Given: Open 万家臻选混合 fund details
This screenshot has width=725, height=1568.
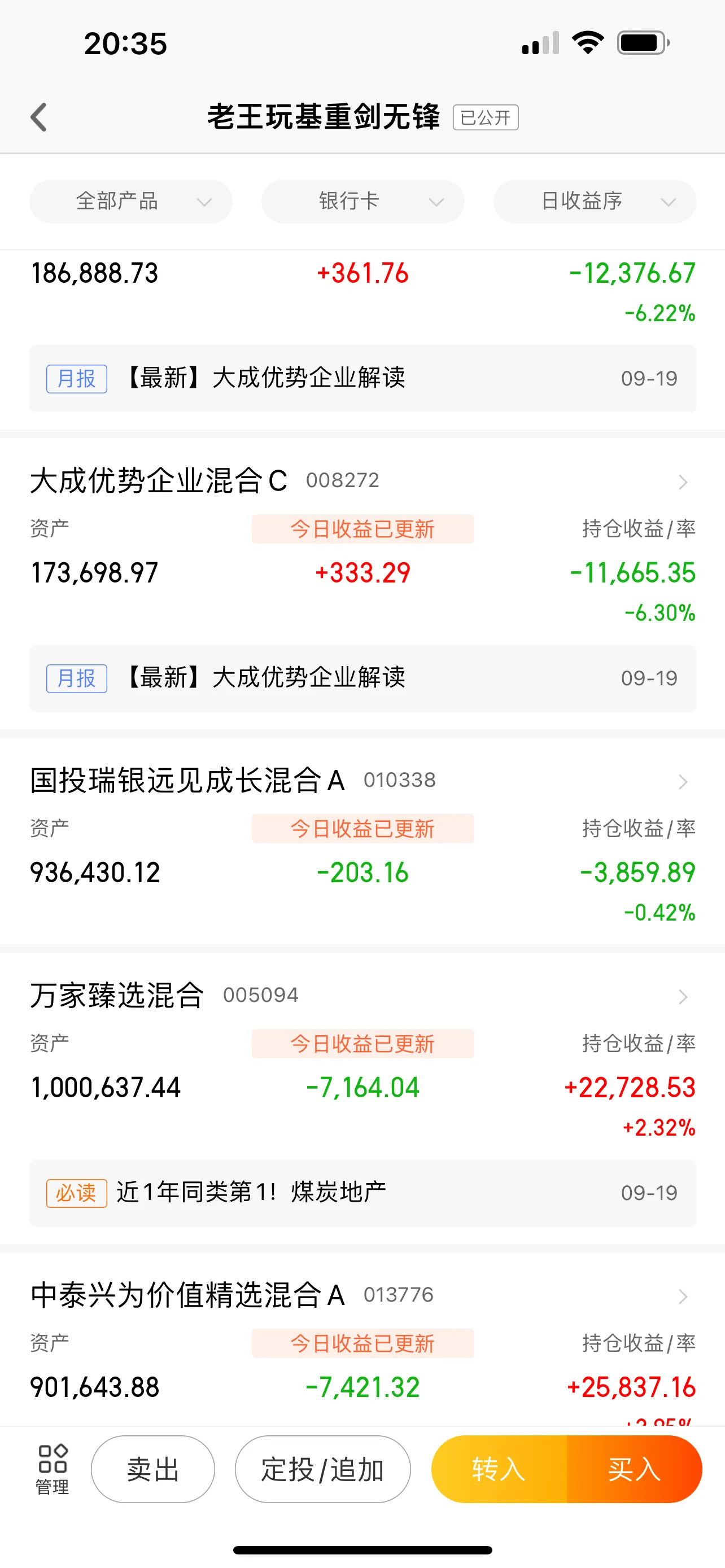Looking at the screenshot, I should (362, 996).
